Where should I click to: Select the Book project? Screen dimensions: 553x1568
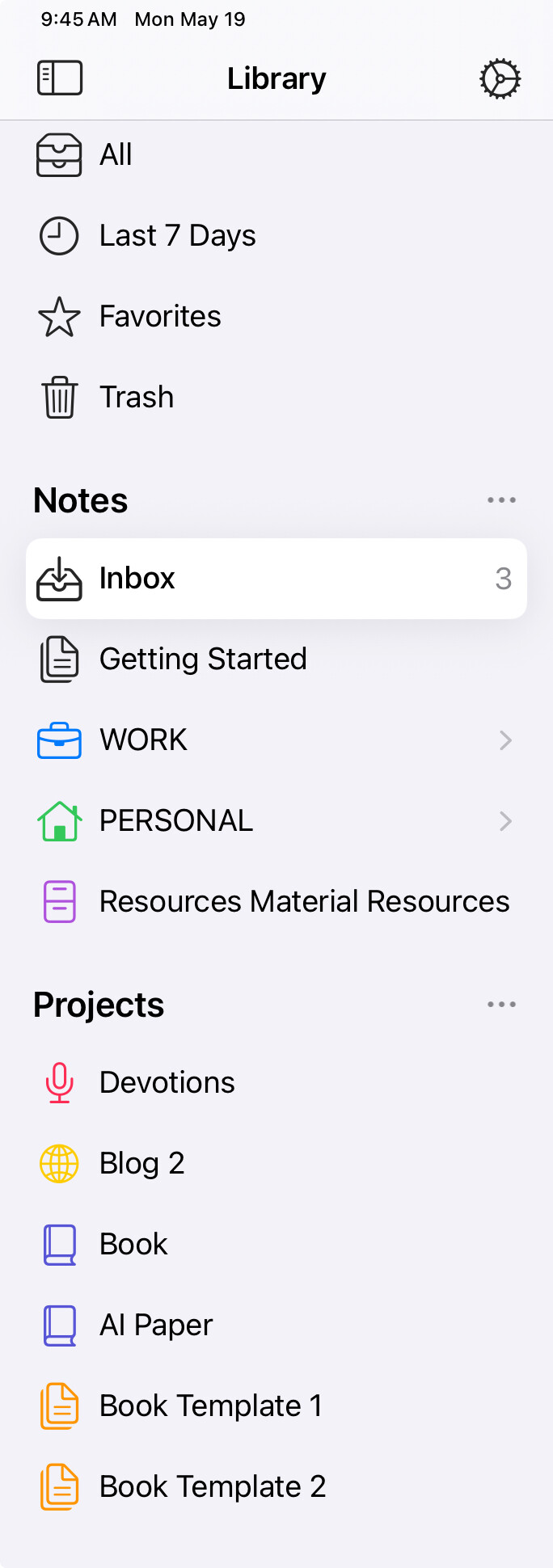pyautogui.click(x=133, y=1244)
